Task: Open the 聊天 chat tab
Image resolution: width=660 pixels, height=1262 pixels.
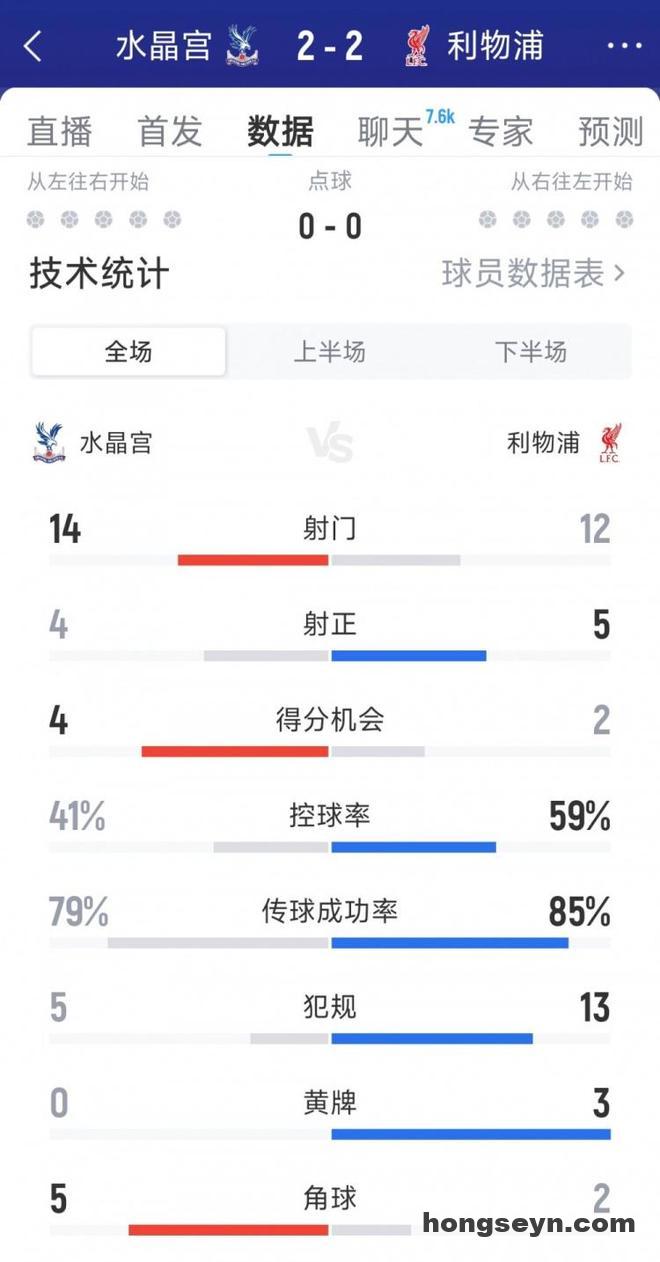Action: tap(391, 131)
